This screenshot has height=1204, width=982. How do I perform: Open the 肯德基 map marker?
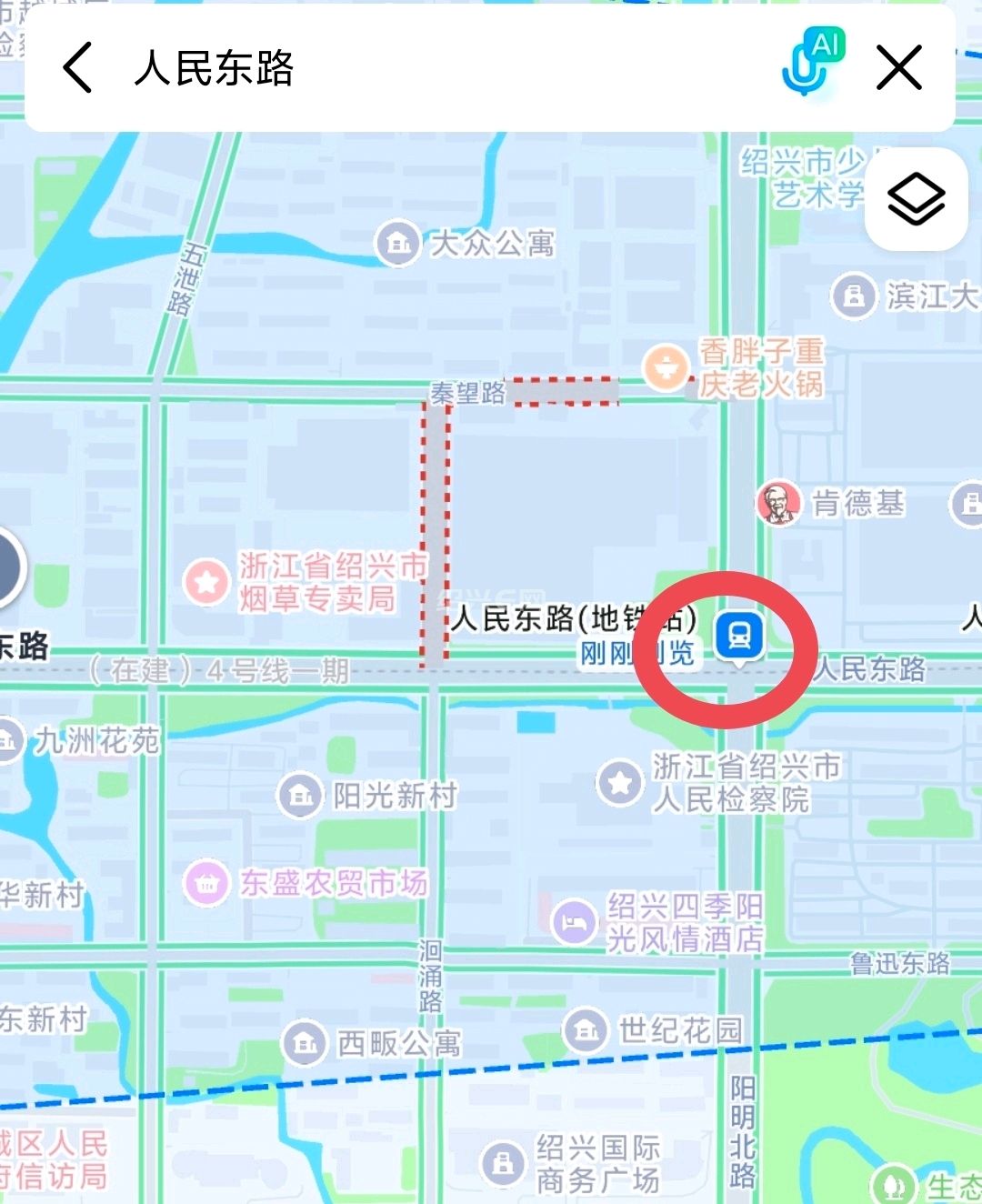click(779, 503)
